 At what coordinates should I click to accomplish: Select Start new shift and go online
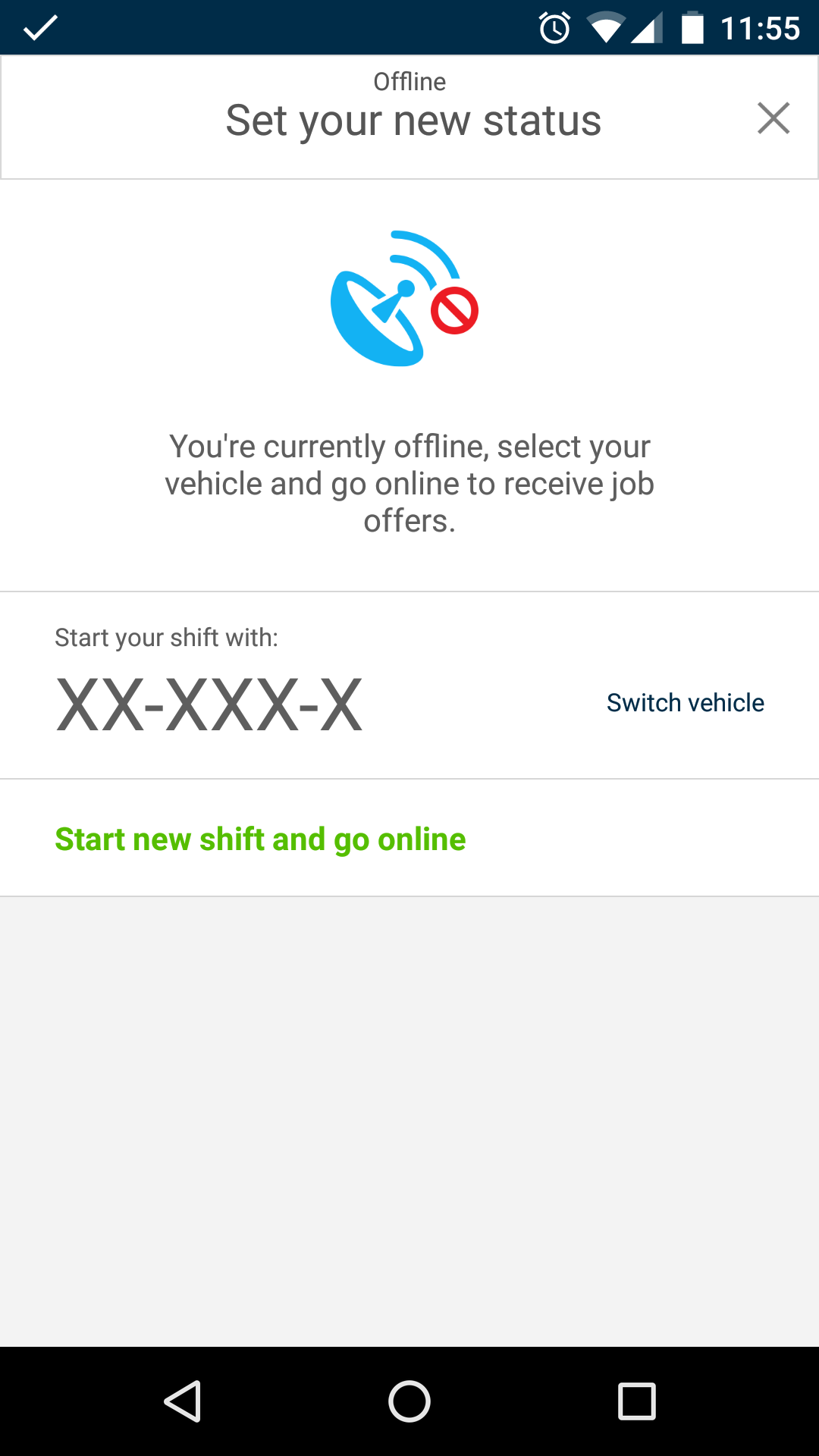pos(260,839)
